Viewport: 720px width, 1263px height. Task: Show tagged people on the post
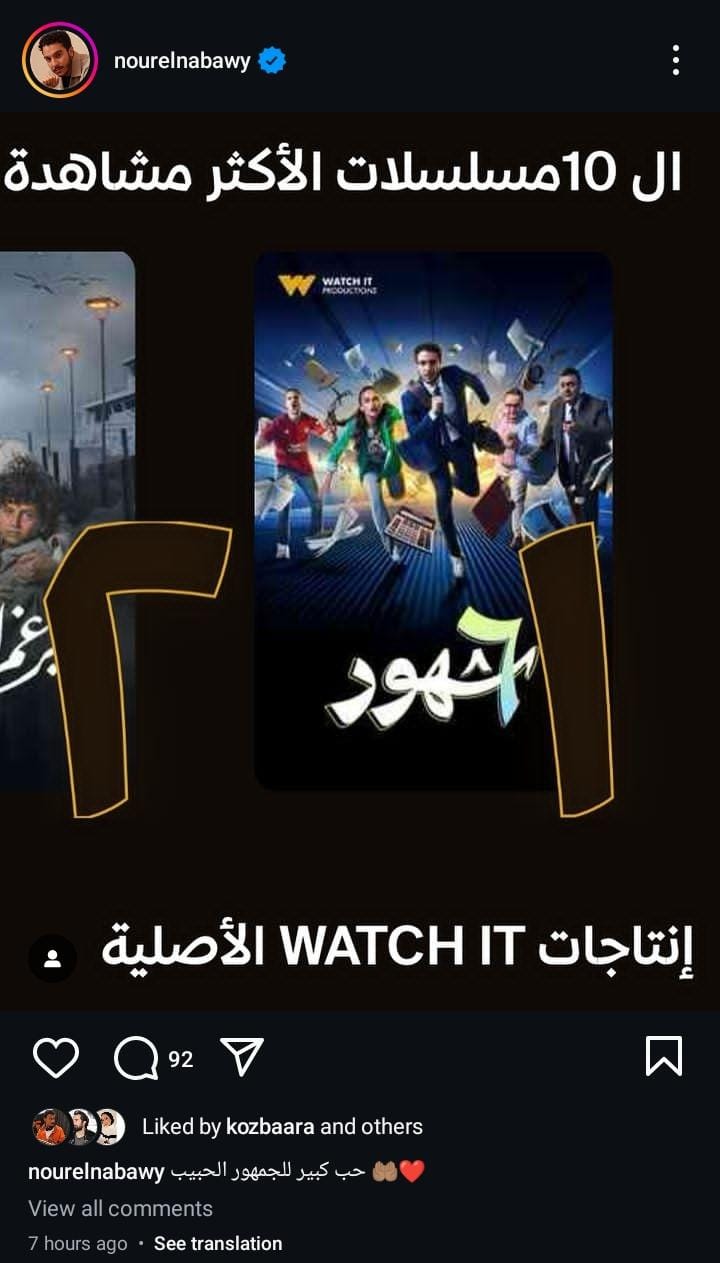(x=52, y=959)
